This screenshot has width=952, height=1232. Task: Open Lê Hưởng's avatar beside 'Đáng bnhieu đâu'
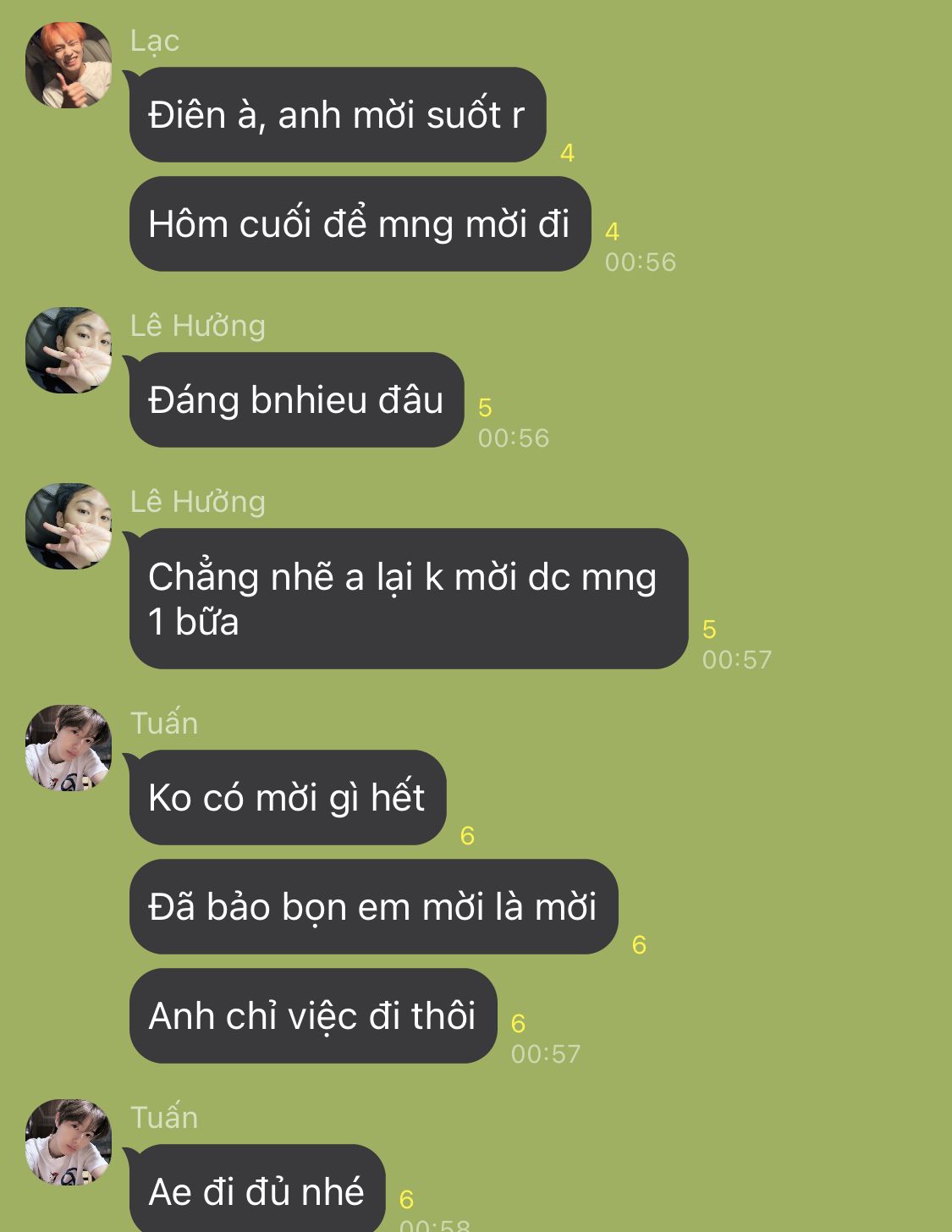(69, 350)
